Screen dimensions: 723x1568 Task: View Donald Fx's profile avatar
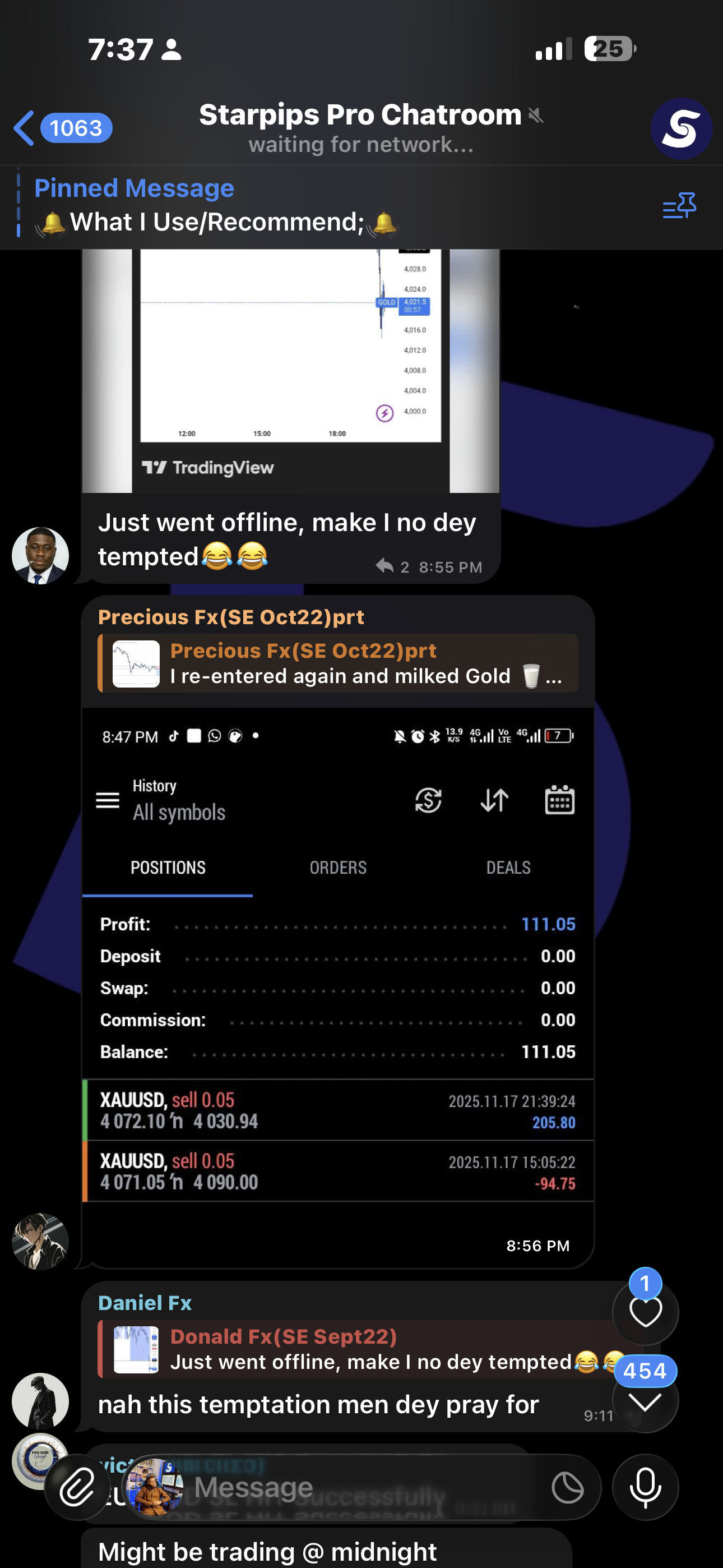click(x=40, y=555)
